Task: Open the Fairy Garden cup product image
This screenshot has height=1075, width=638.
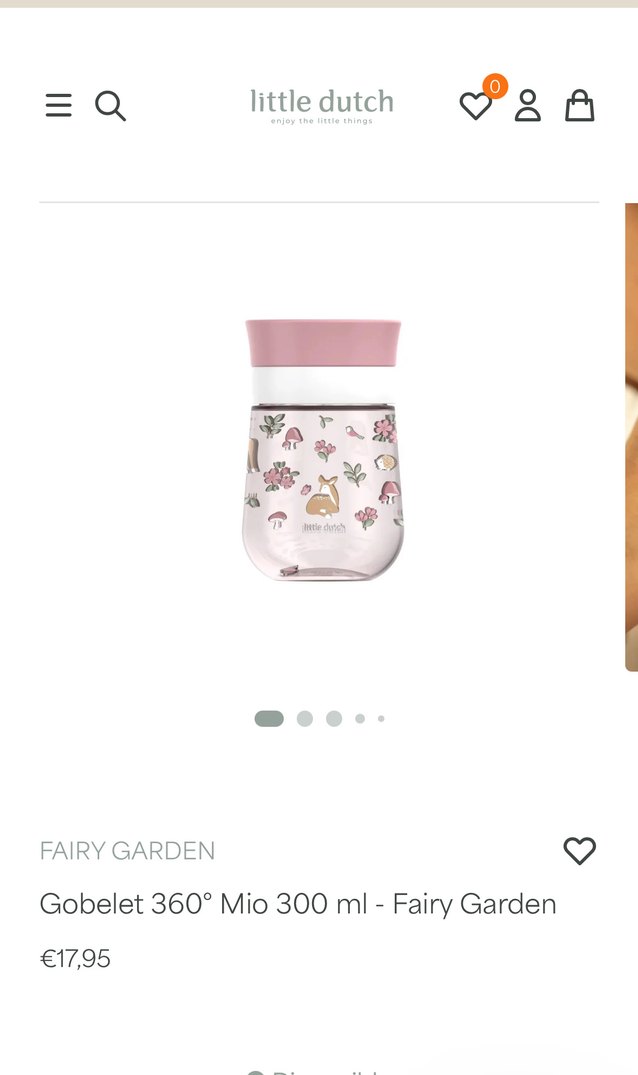Action: (322, 449)
